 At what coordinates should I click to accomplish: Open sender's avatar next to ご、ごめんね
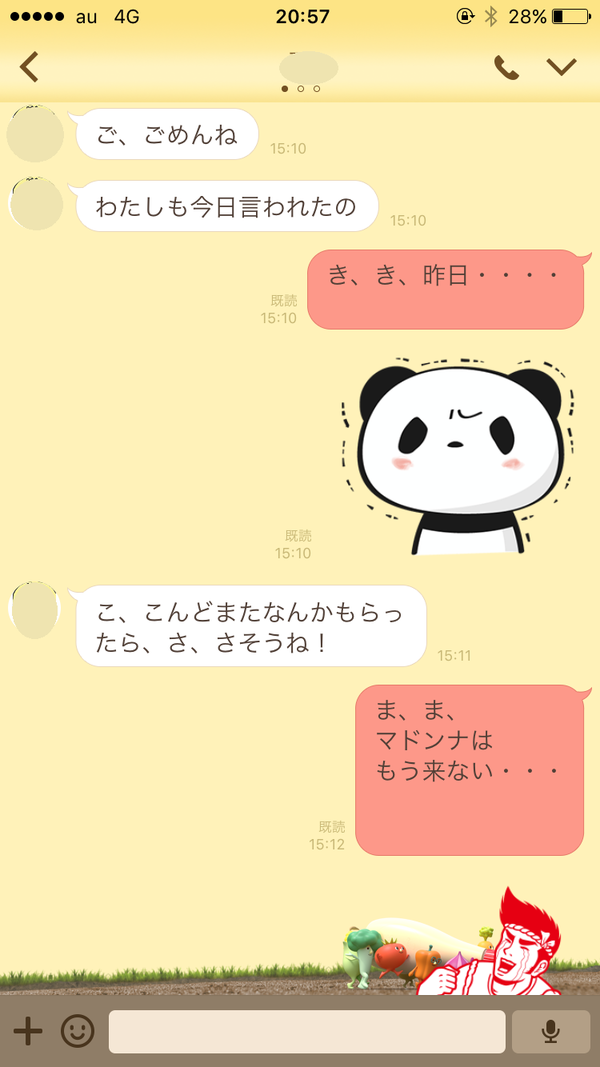(x=35, y=134)
